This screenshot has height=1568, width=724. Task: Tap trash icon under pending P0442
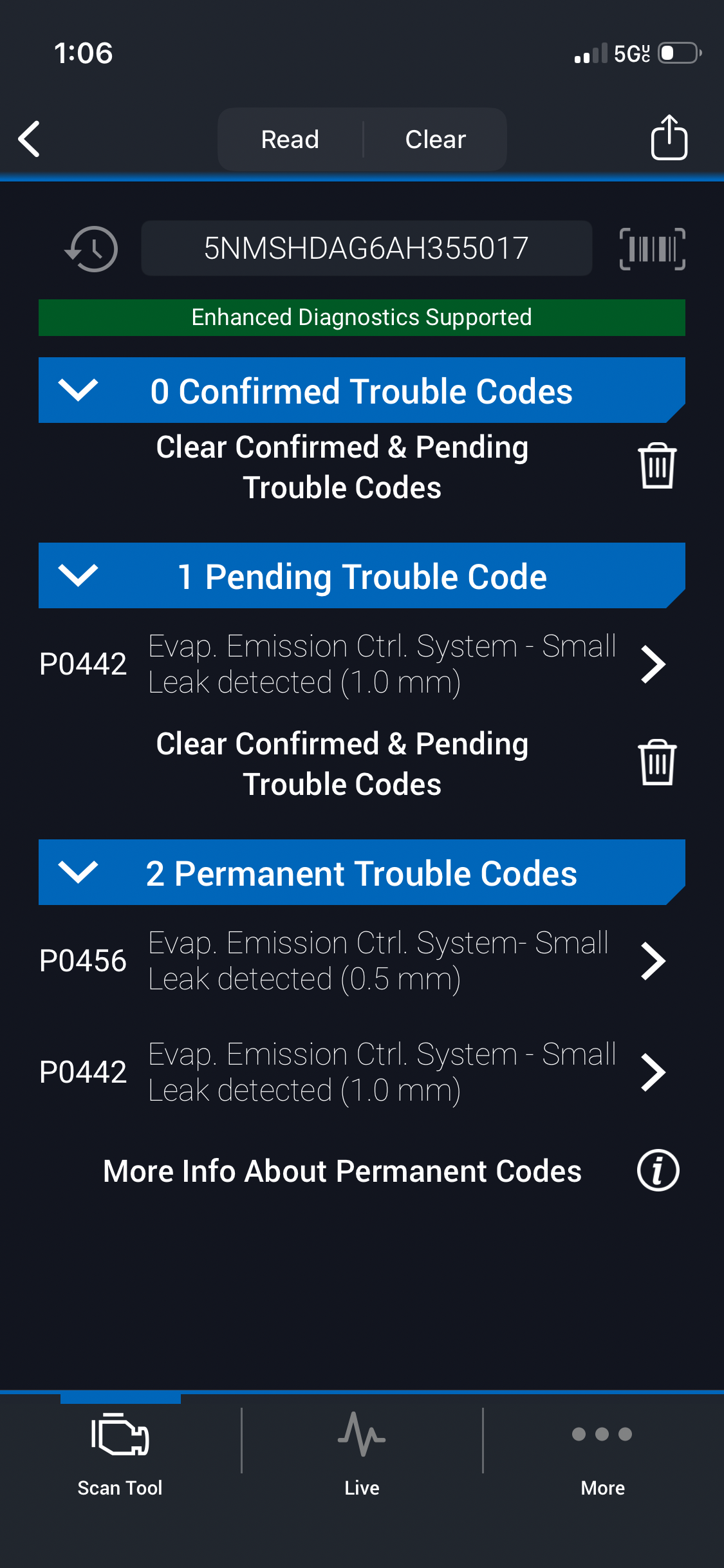pyautogui.click(x=656, y=762)
